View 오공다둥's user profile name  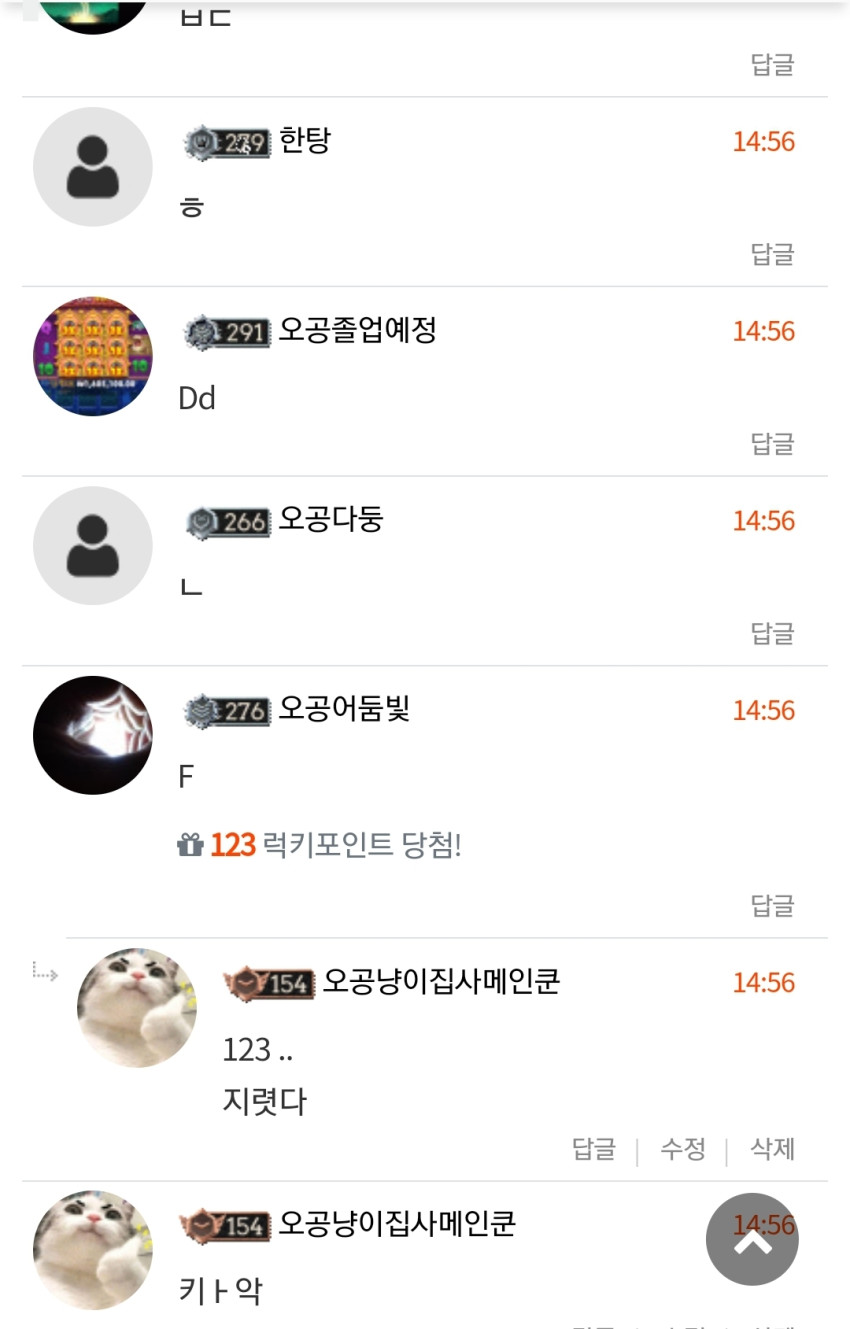[331, 519]
